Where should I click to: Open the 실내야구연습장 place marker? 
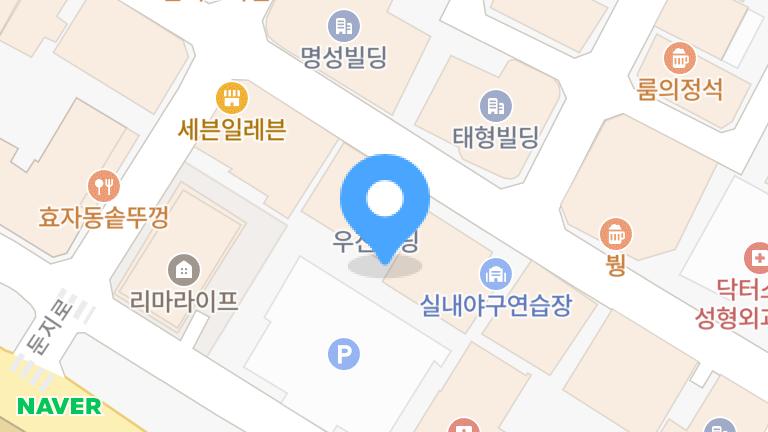[495, 271]
